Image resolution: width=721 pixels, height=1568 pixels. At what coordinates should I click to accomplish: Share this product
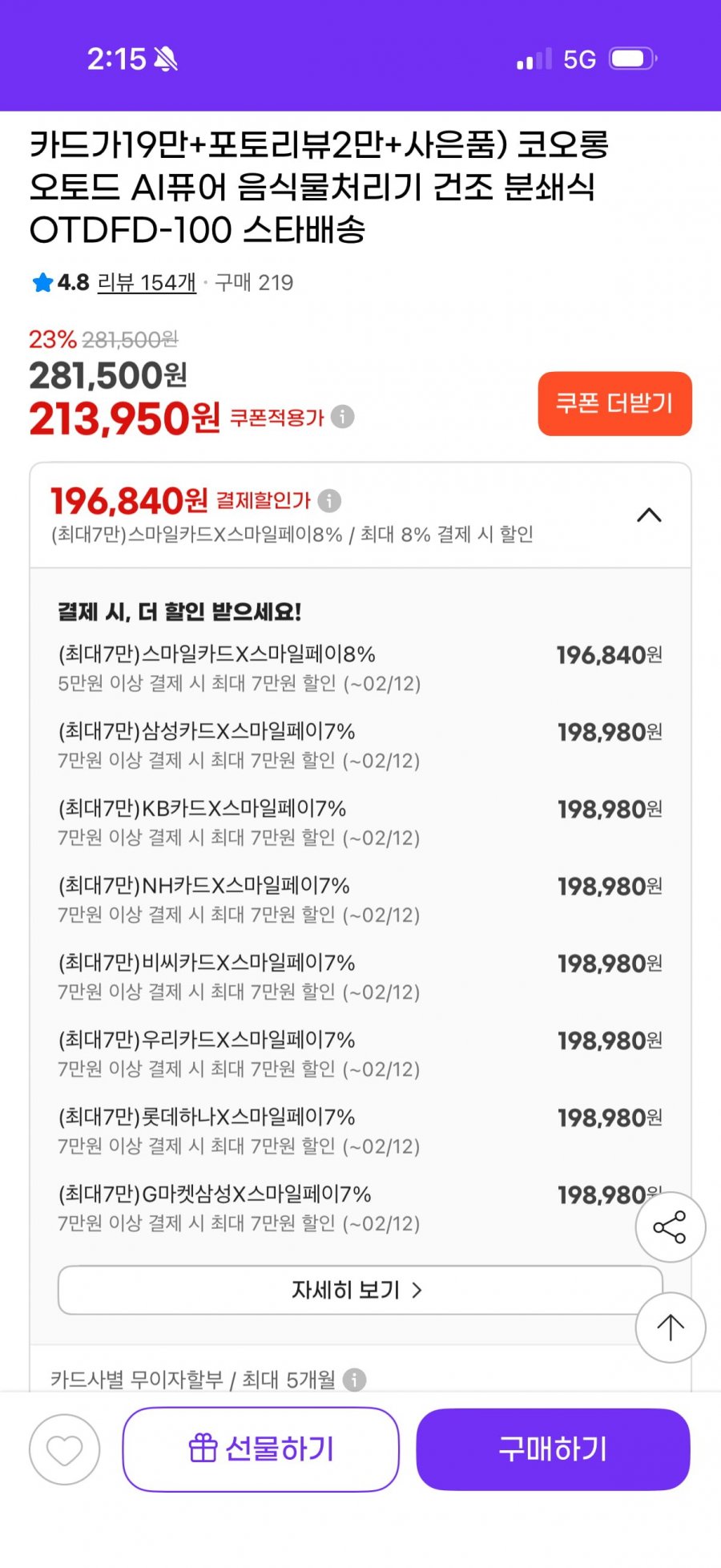[x=670, y=1227]
